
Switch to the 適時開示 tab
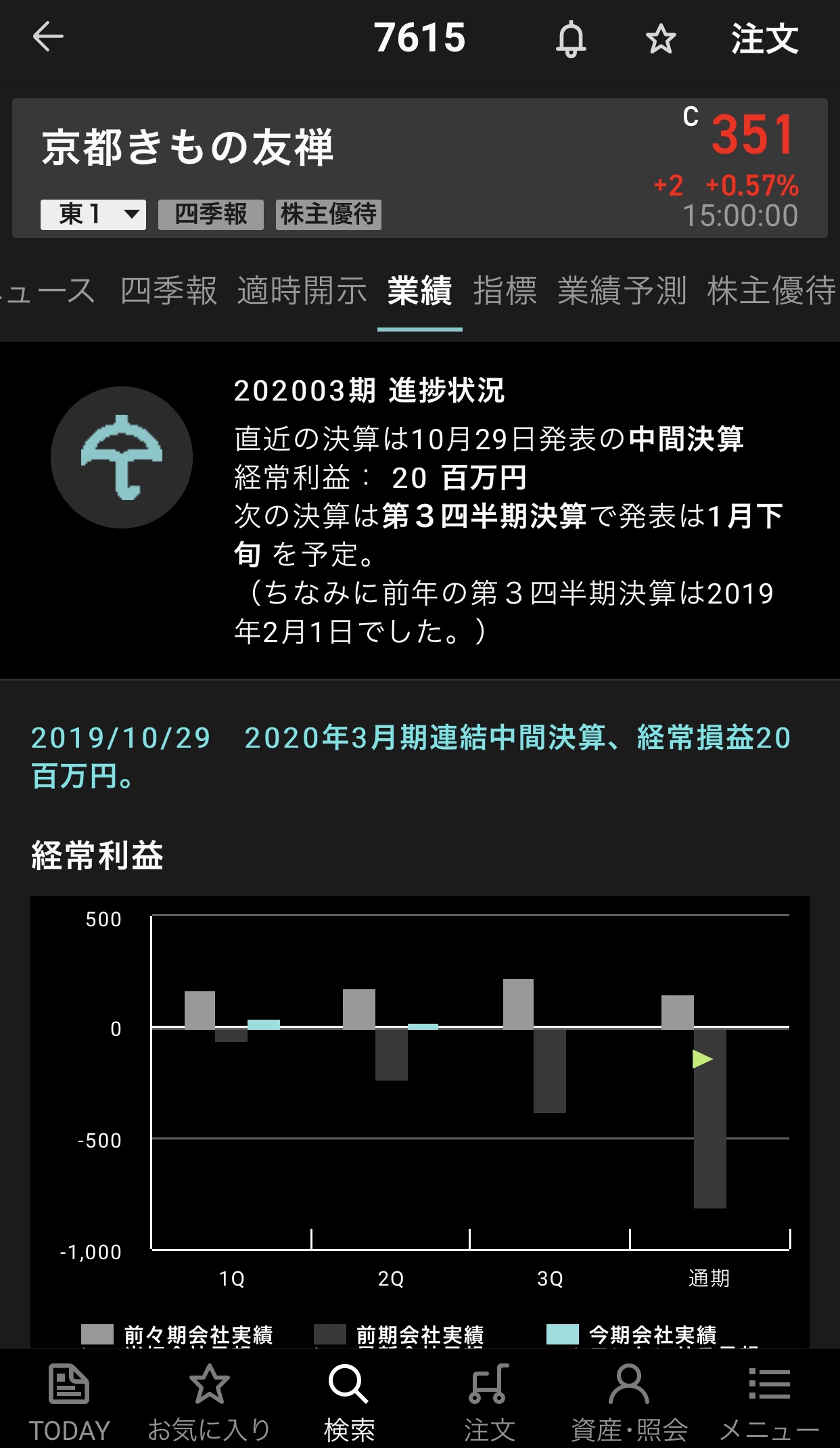coord(302,291)
